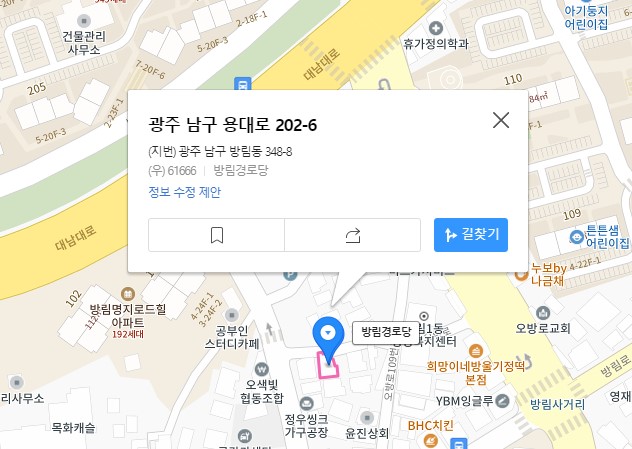The width and height of the screenshot is (632, 449).
Task: Share this location
Action: tap(352, 235)
